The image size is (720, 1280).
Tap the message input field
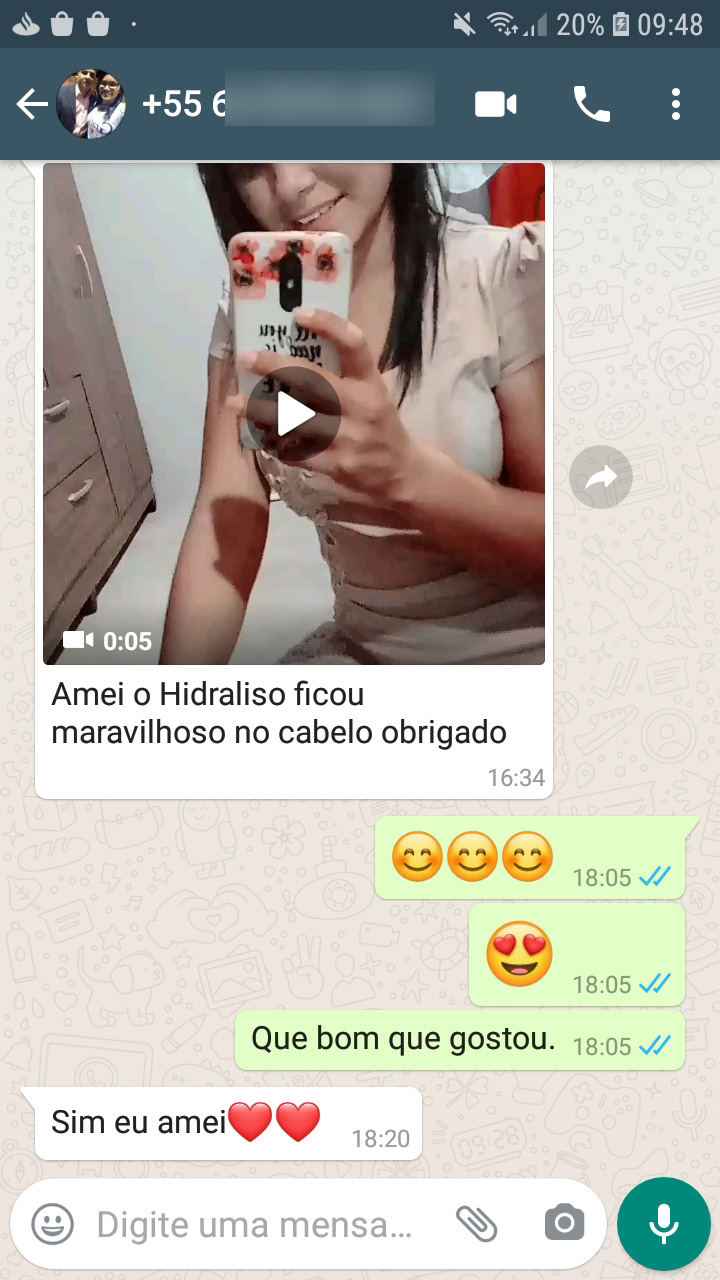point(250,1222)
